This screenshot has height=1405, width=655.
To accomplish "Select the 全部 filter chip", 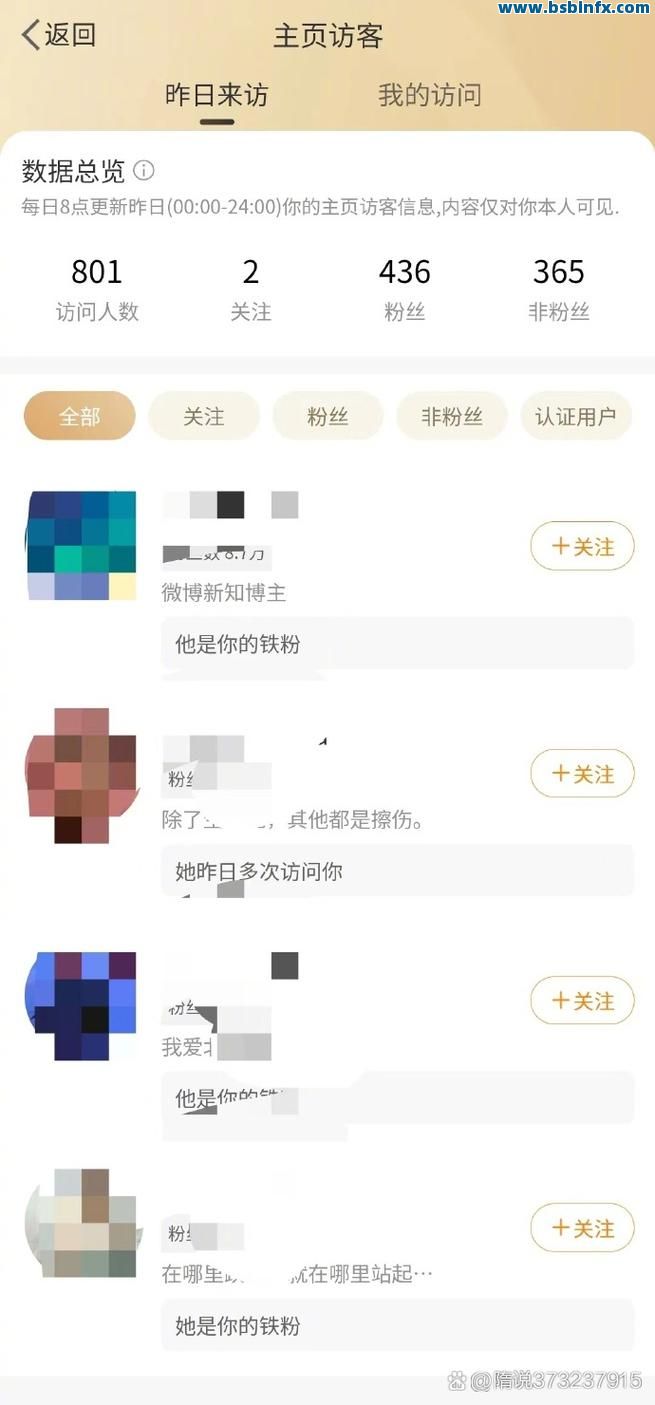I will pyautogui.click(x=79, y=416).
